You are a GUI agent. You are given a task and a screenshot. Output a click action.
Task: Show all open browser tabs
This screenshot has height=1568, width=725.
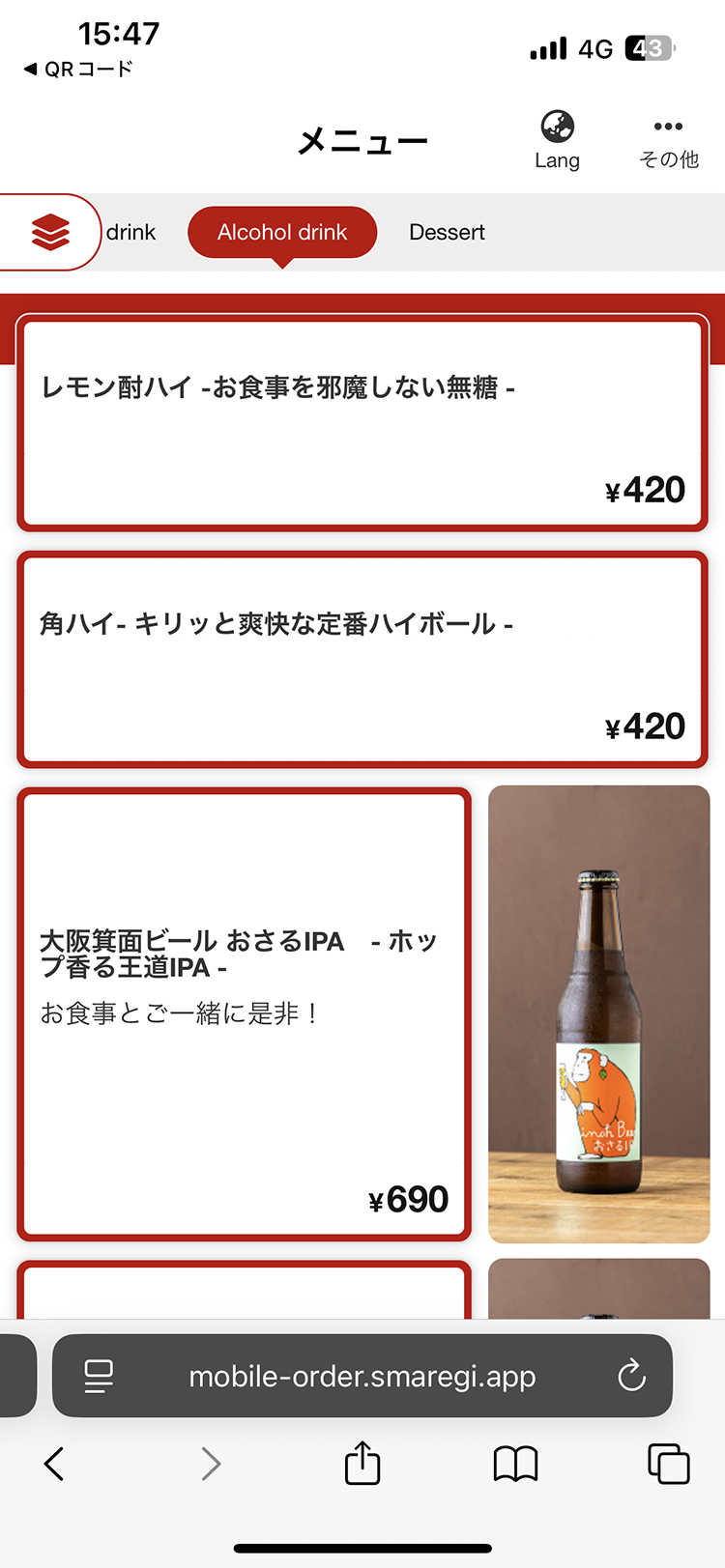point(668,1464)
